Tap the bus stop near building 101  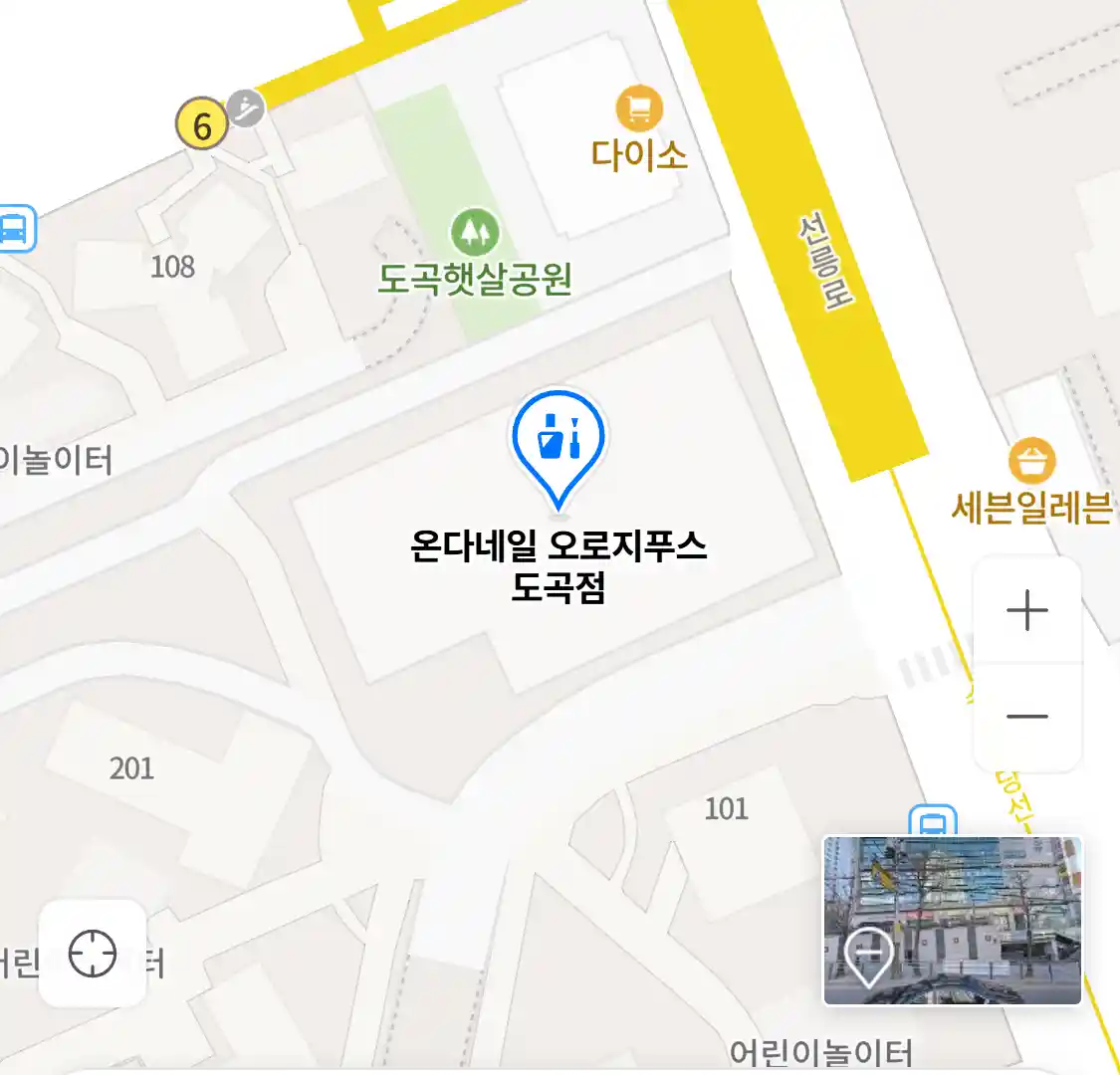(x=932, y=821)
